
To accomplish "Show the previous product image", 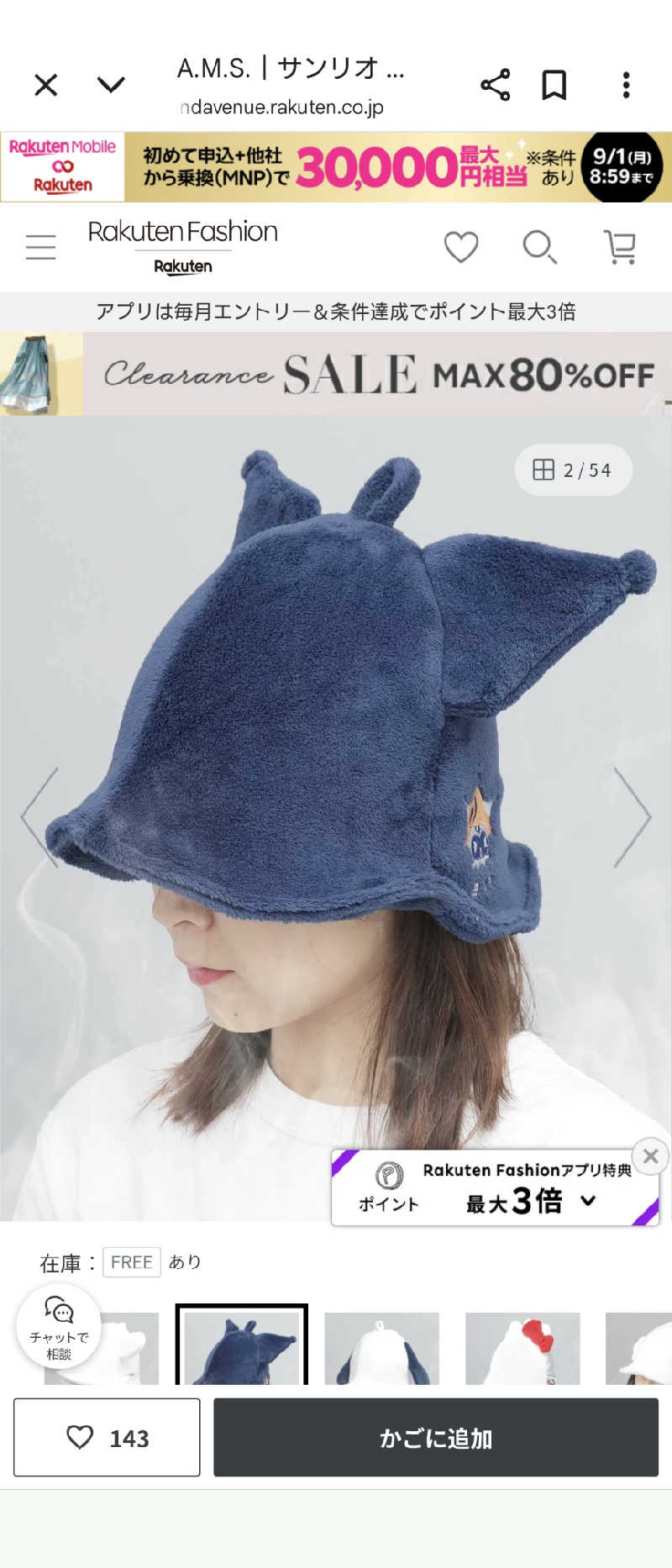I will click(x=40, y=816).
